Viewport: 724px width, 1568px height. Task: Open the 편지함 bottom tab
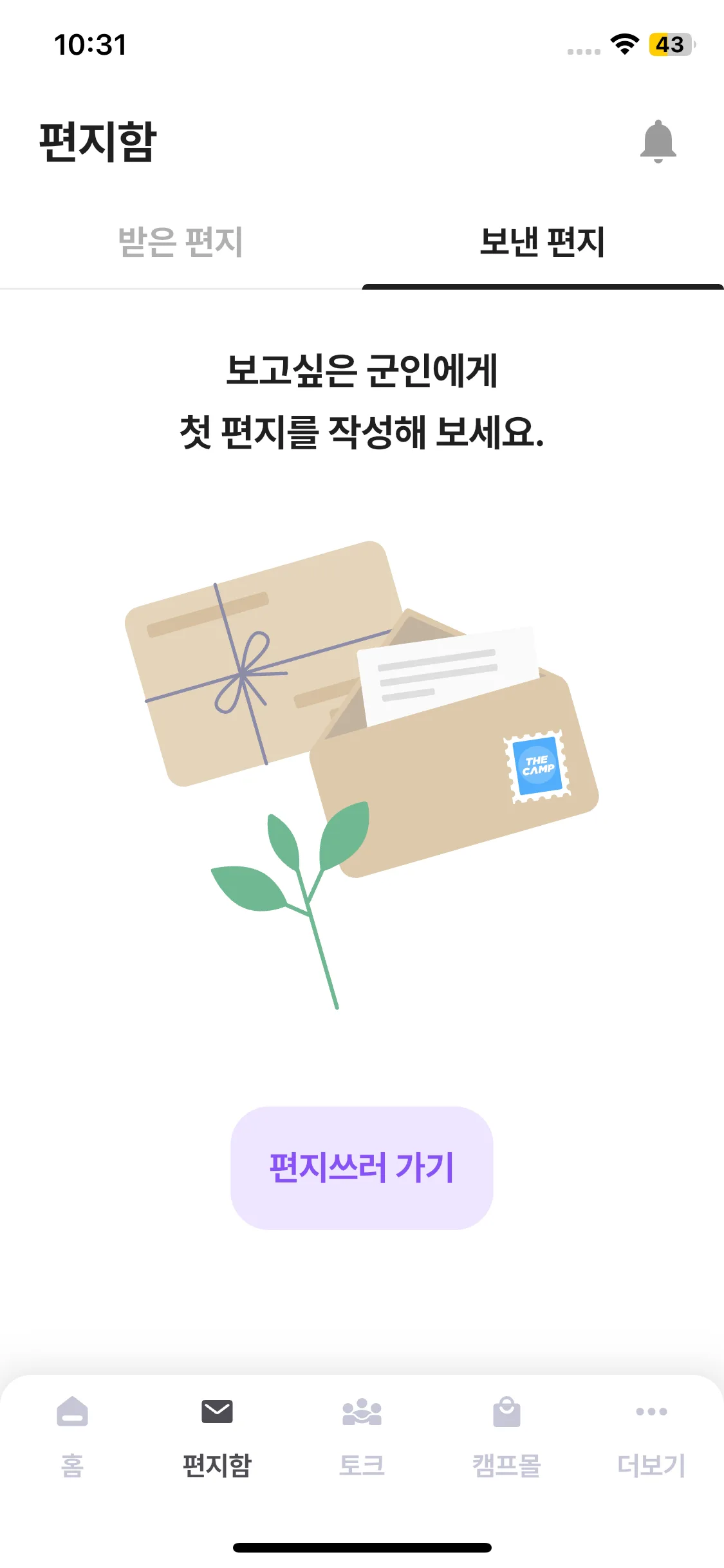(217, 1437)
